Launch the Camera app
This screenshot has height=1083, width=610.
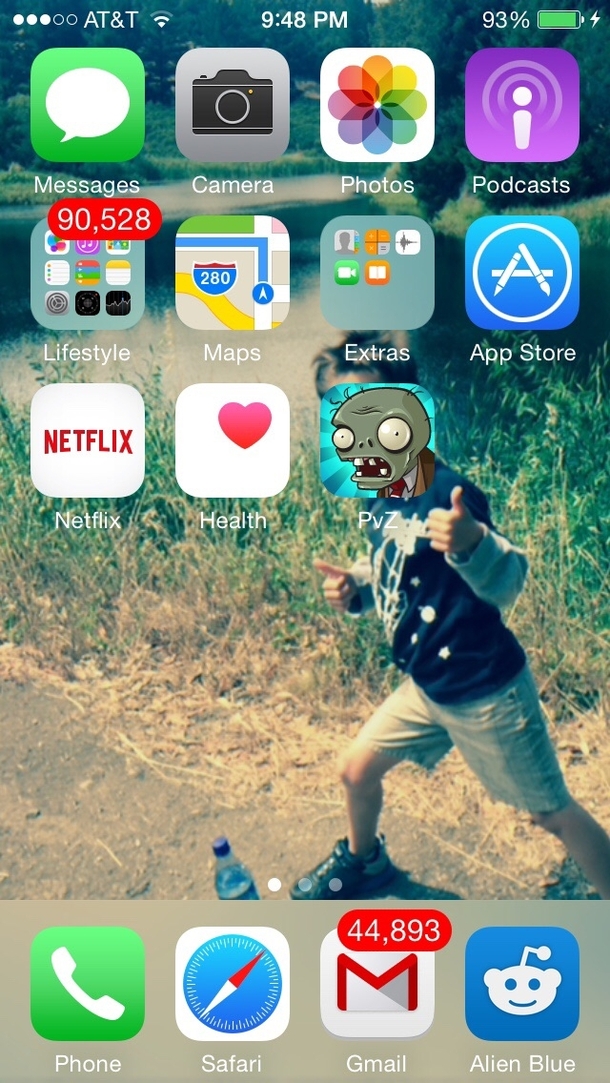click(232, 105)
